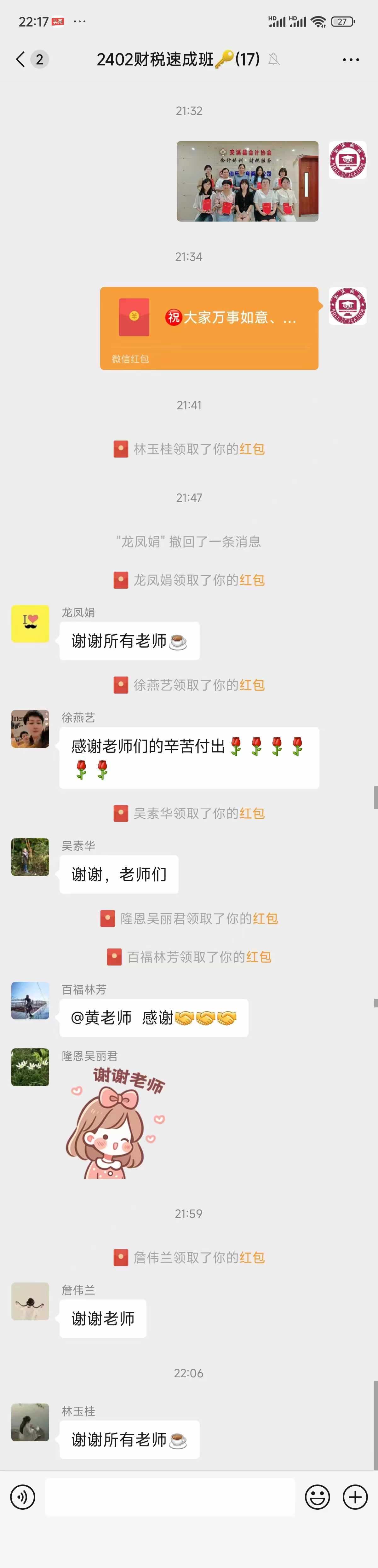Focus the message text field
This screenshot has height=1568, width=378.
(x=170, y=1497)
